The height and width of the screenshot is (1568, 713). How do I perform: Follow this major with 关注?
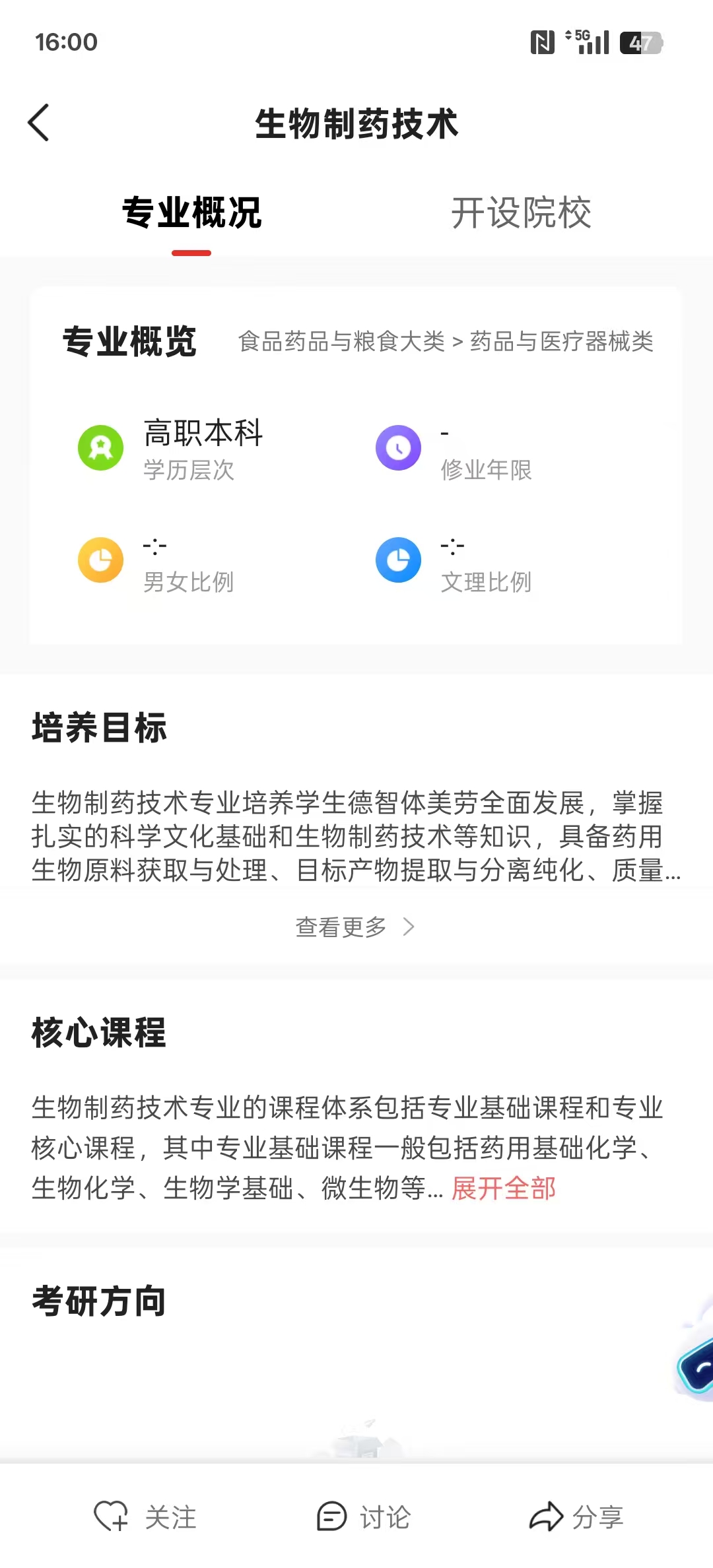[x=145, y=1517]
